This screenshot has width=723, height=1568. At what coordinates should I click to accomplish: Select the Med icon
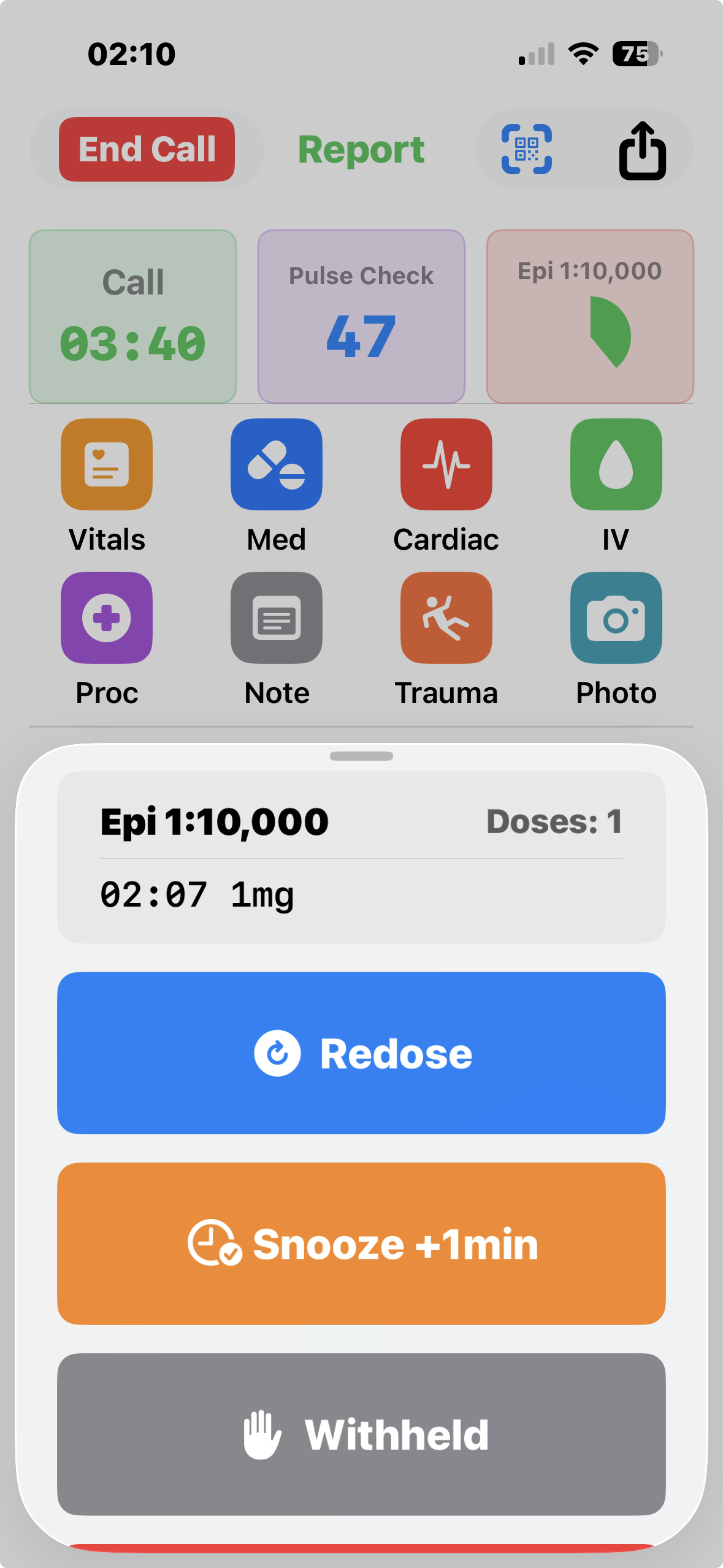(x=276, y=464)
